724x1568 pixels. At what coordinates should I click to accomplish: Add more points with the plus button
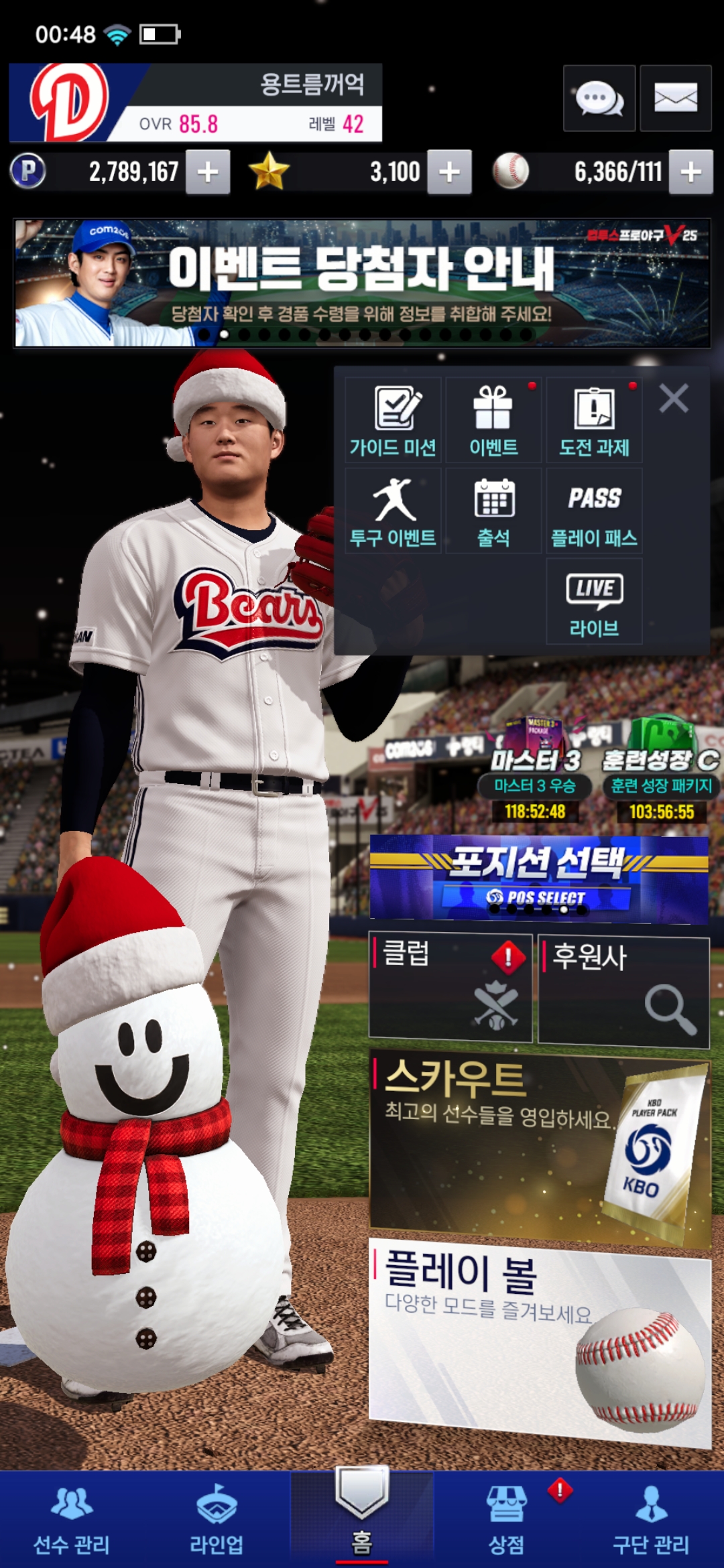click(208, 172)
